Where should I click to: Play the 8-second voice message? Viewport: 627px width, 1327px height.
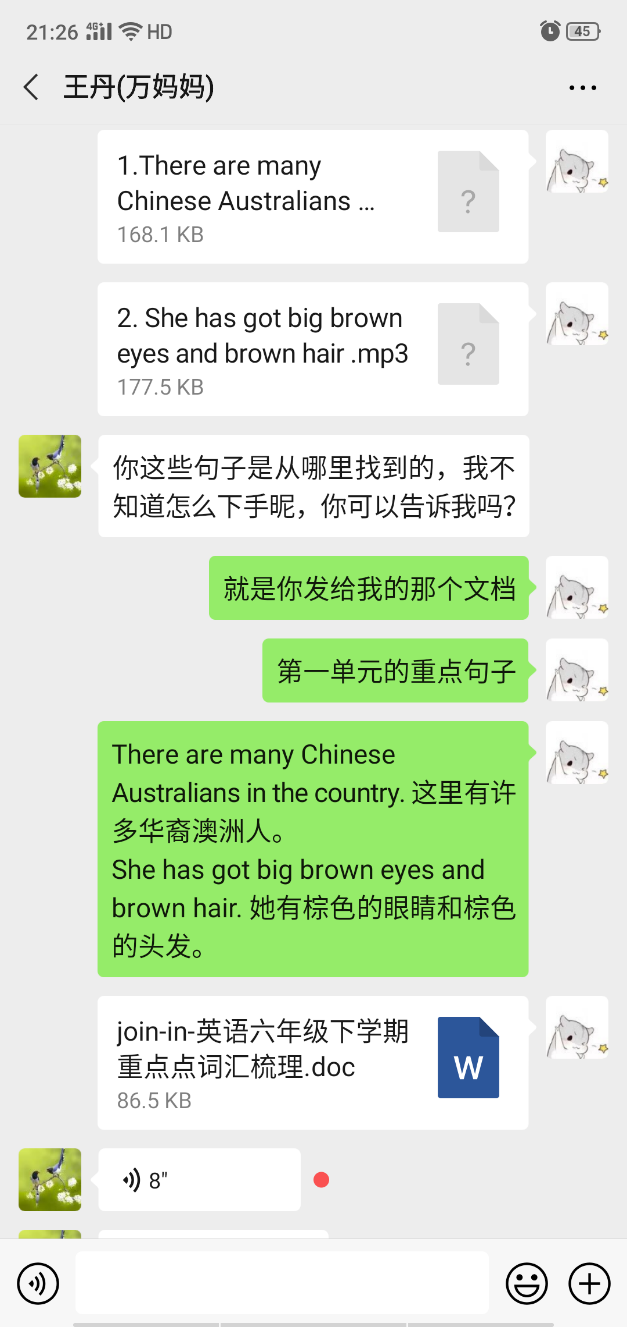tap(199, 1180)
